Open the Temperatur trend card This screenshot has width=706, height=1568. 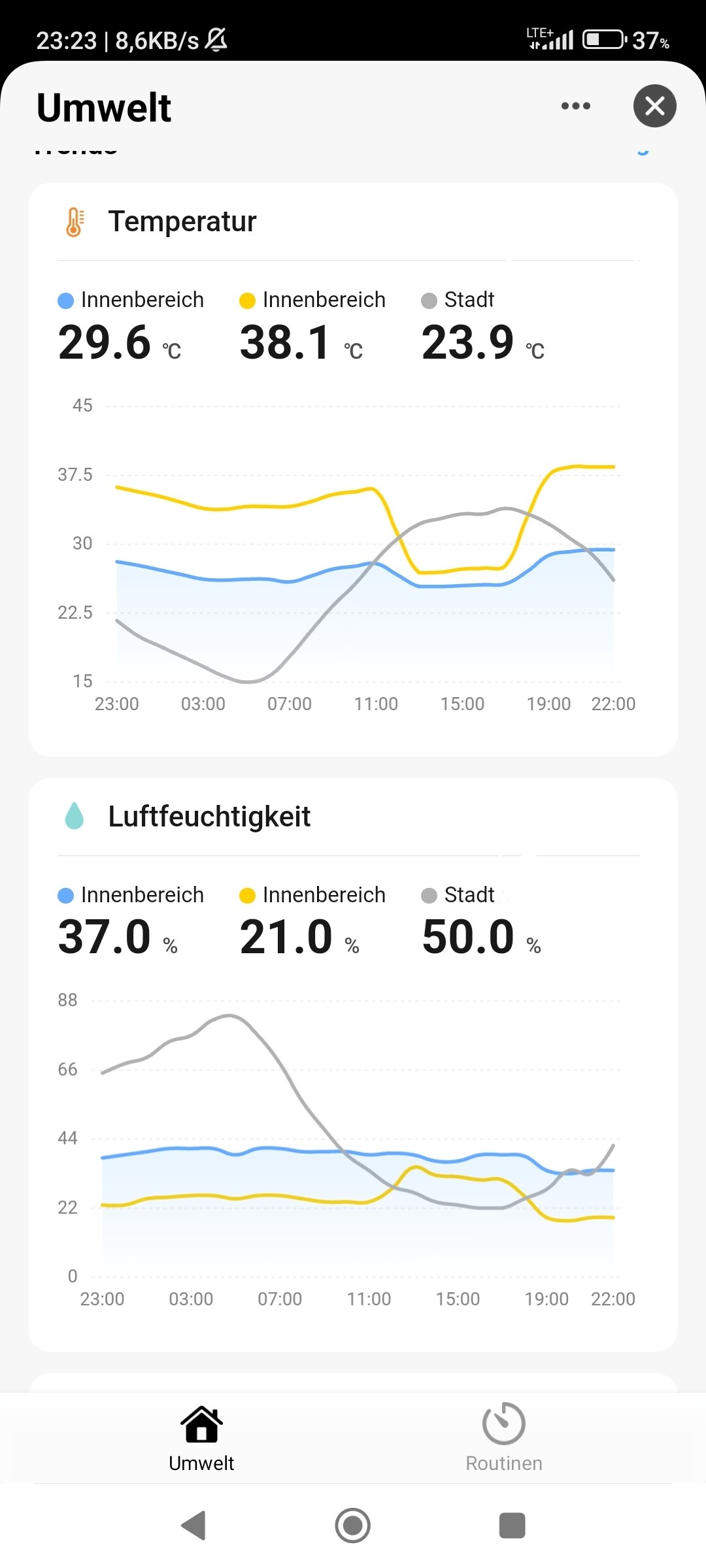[x=182, y=221]
